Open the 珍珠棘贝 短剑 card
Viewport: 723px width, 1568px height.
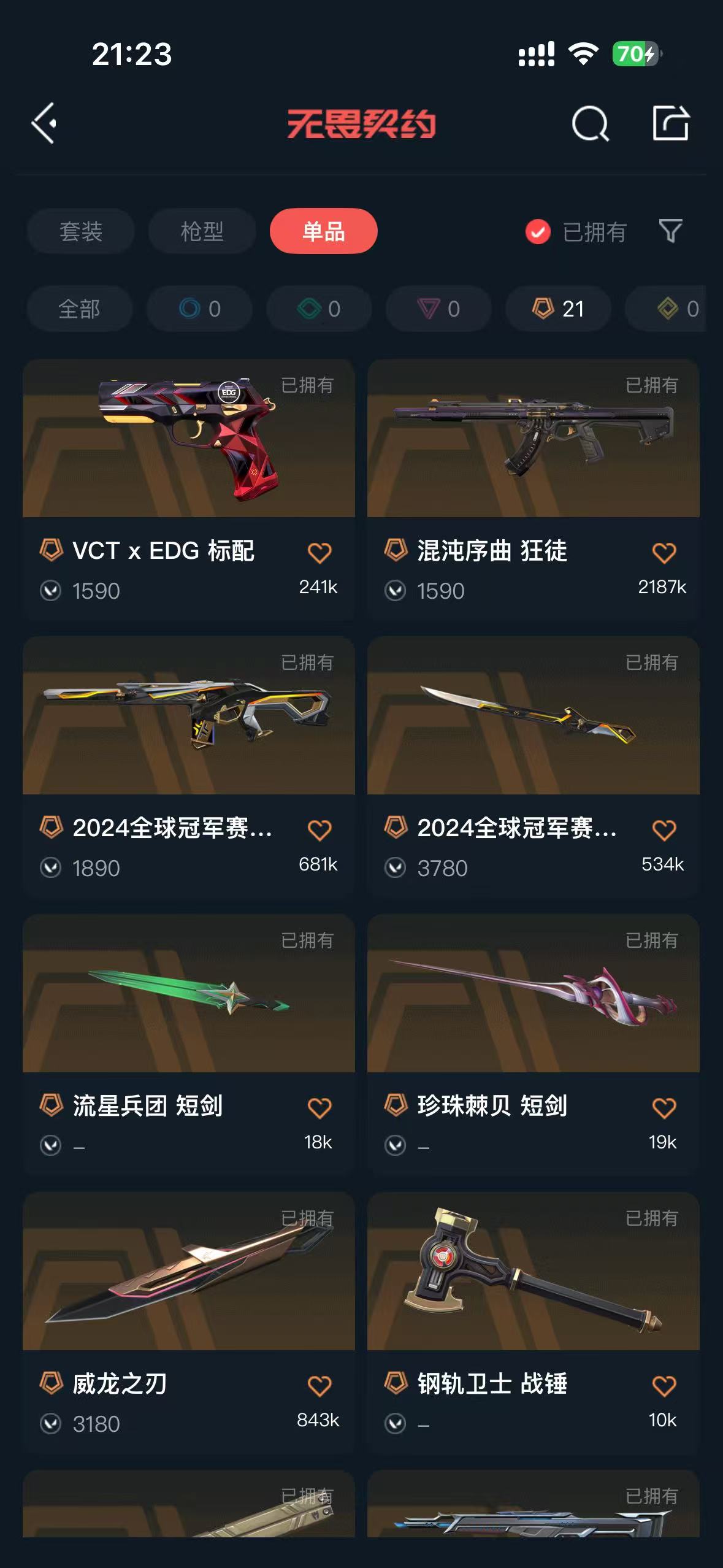coord(533,994)
